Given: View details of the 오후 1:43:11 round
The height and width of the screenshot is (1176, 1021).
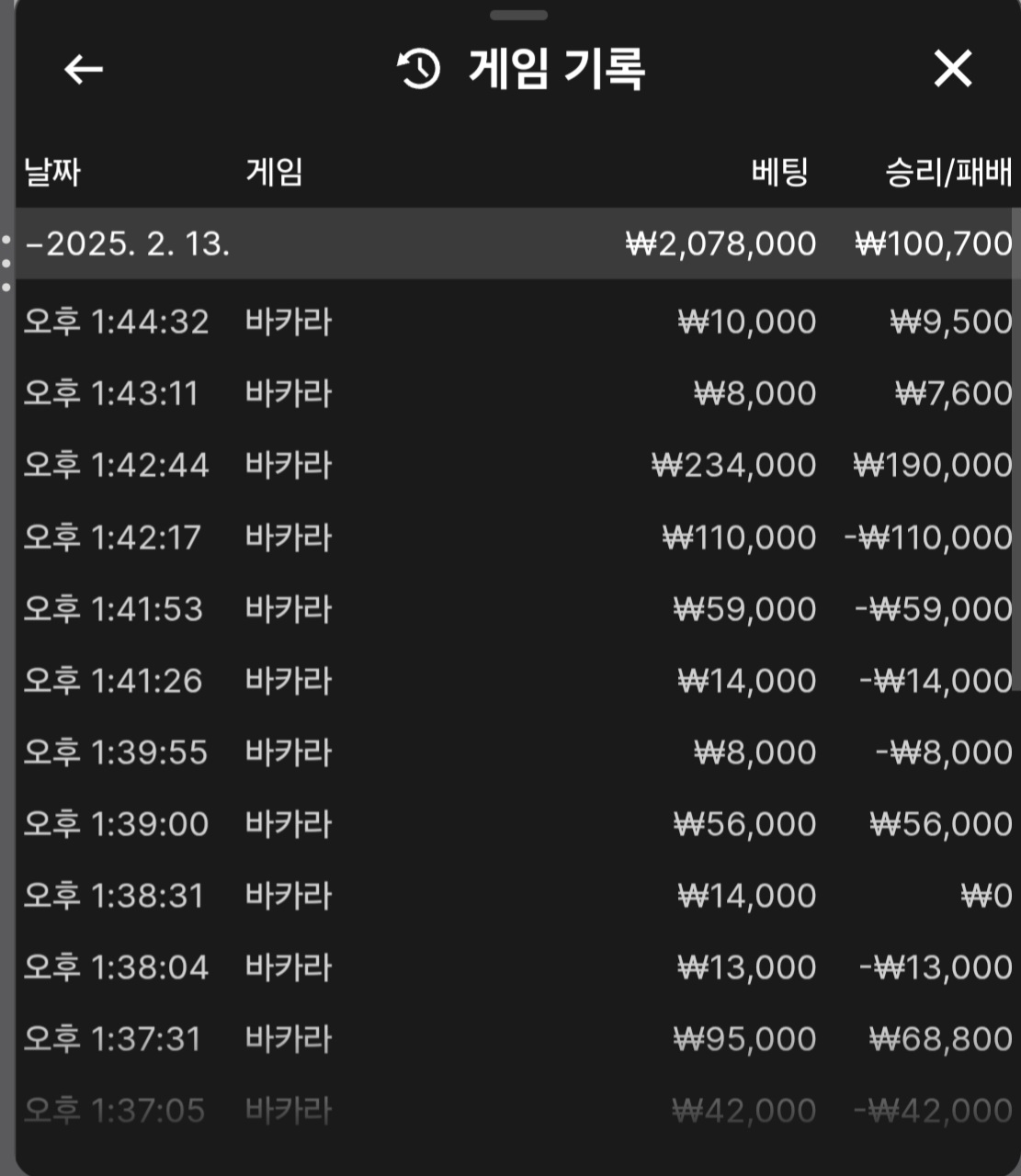Looking at the screenshot, I should tap(515, 393).
